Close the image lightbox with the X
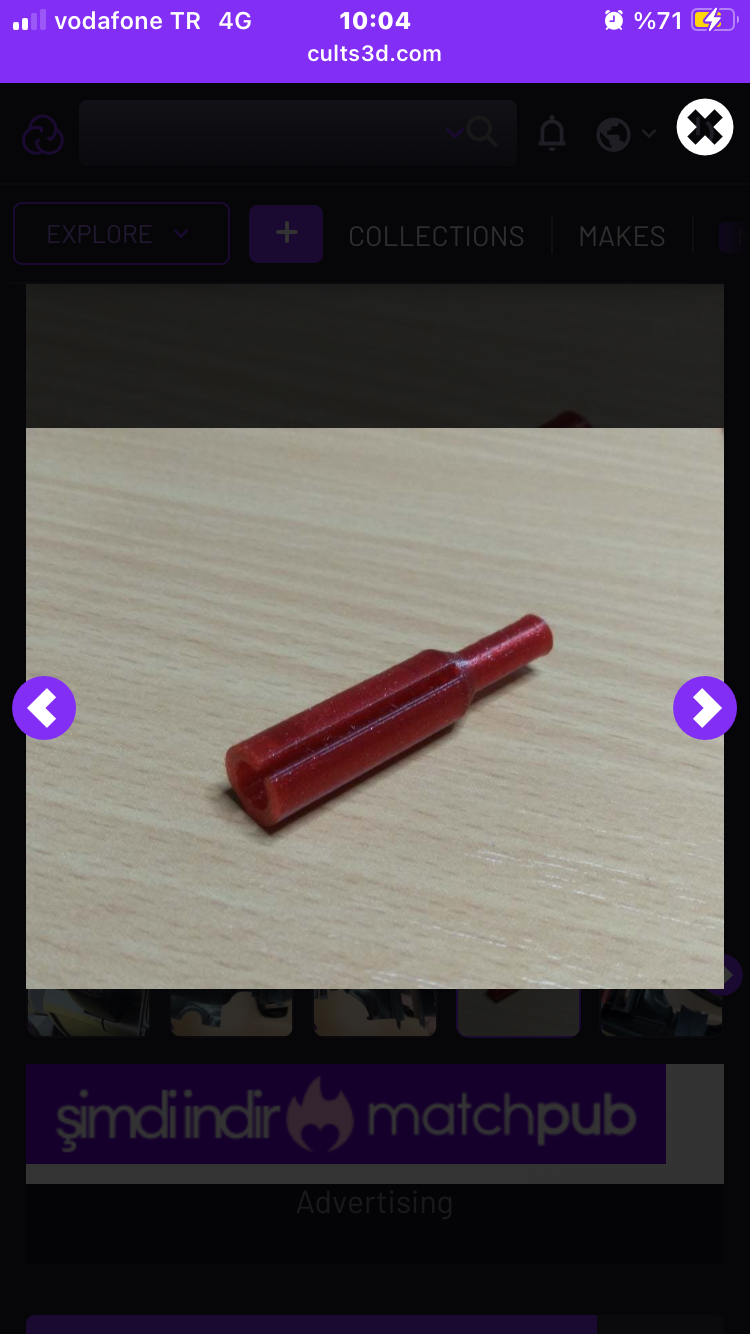Viewport: 750px width, 1334px height. pos(705,127)
